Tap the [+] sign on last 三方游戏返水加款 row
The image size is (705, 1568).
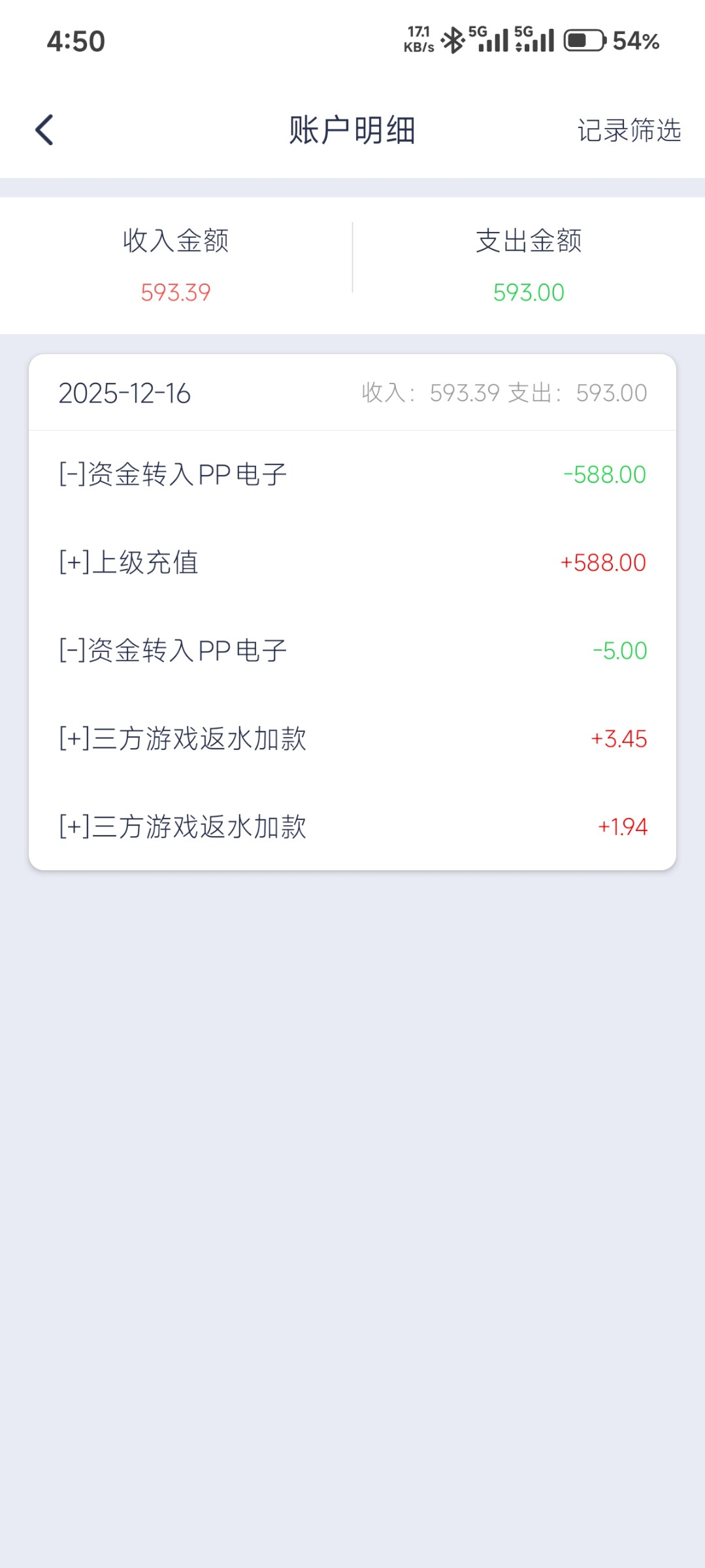[x=74, y=826]
